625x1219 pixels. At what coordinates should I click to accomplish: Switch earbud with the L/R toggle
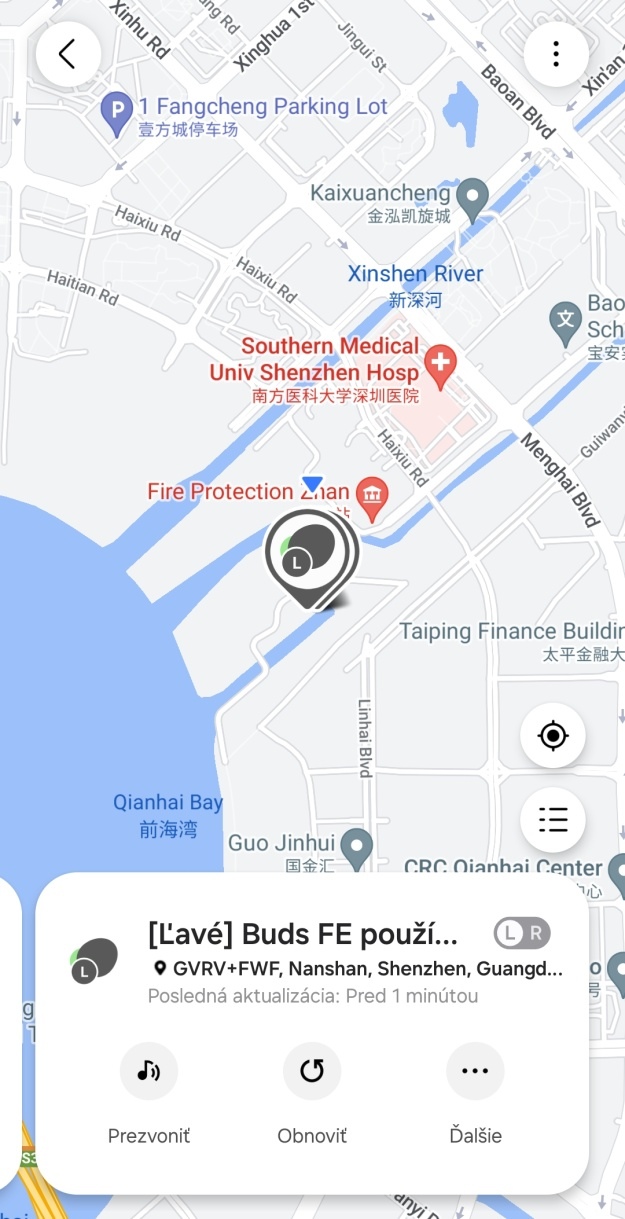(x=522, y=934)
